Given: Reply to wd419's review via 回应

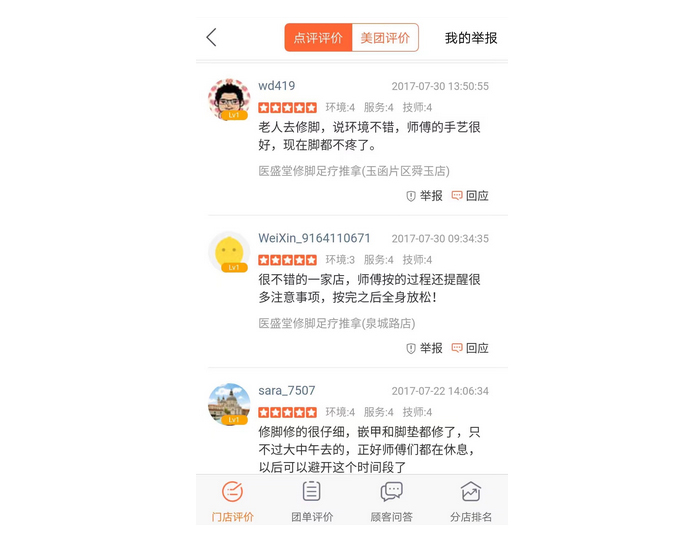Looking at the screenshot, I should (x=470, y=196).
